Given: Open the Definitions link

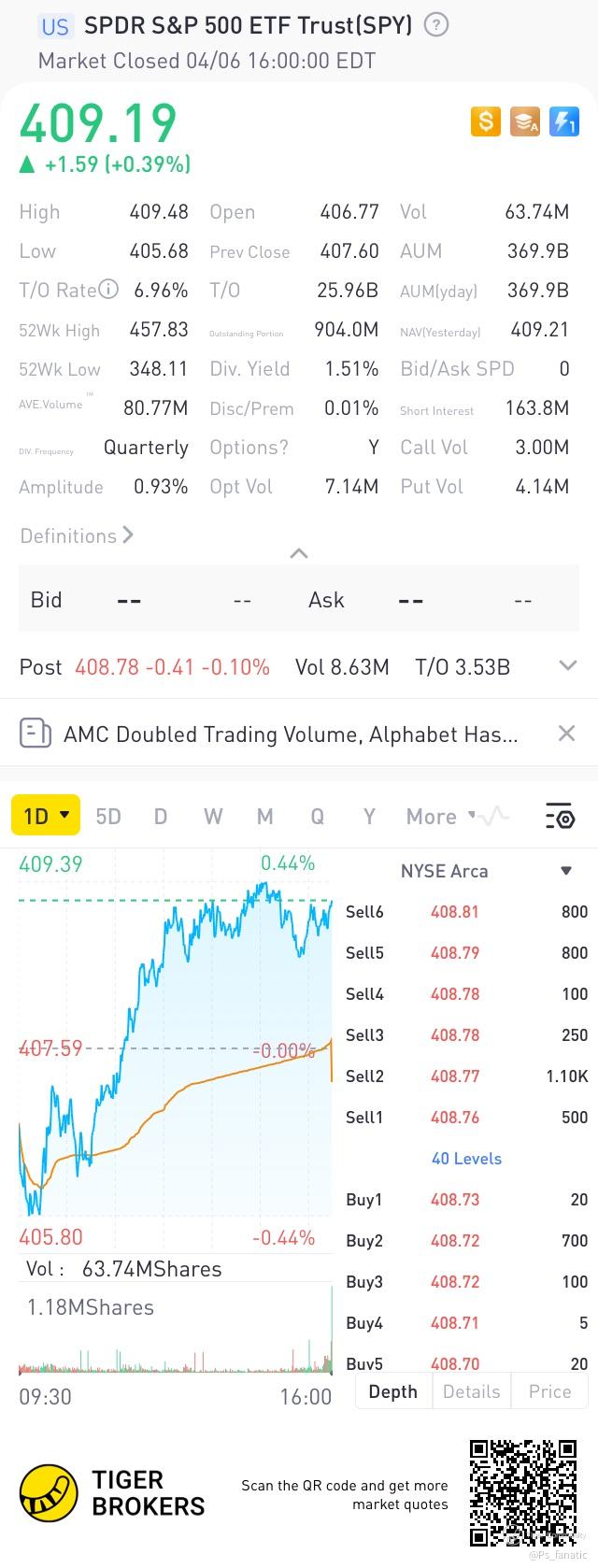Looking at the screenshot, I should 77,535.
